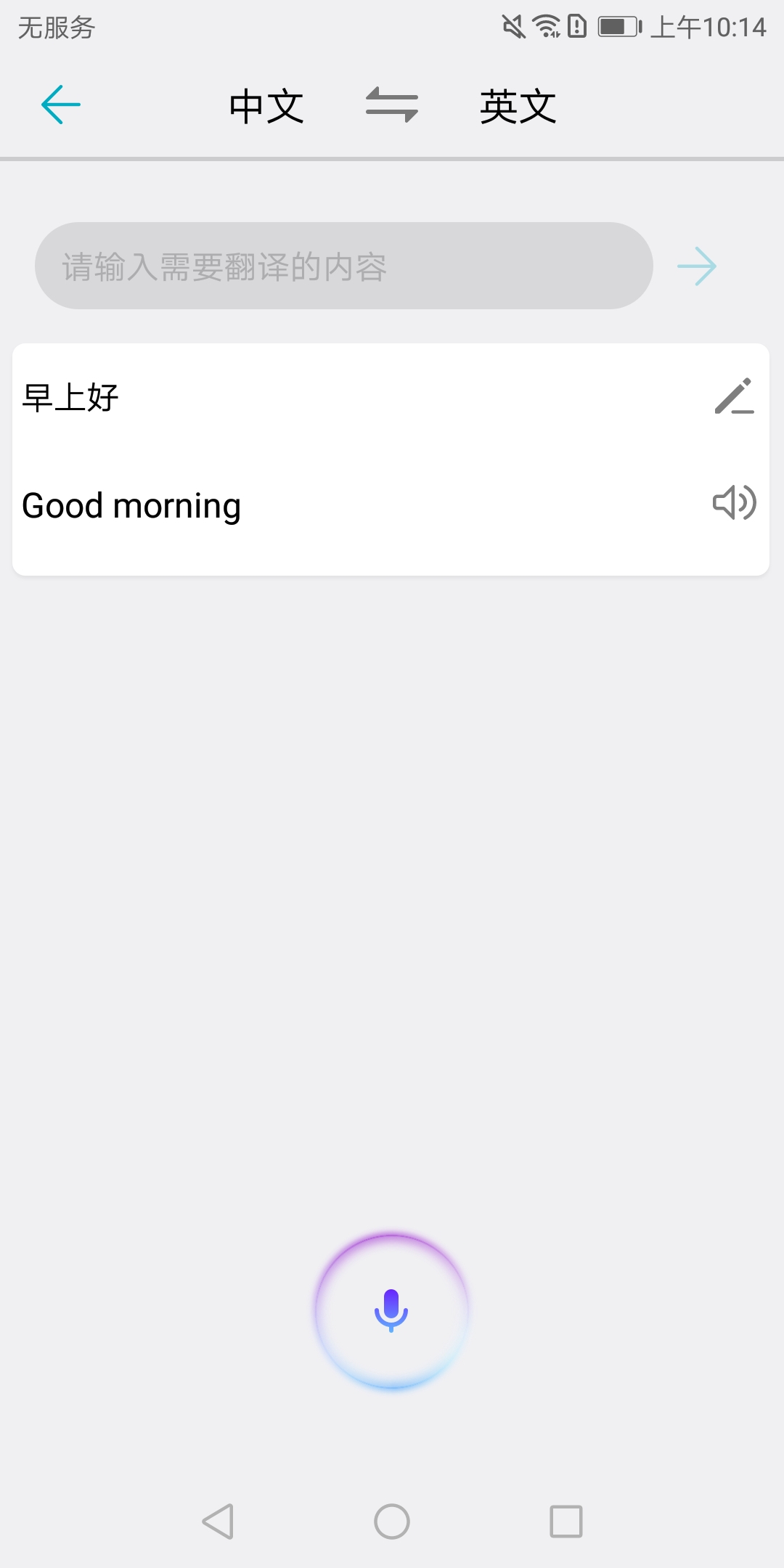Submit text with the arrow beside input
The image size is (784, 1568).
(x=697, y=266)
